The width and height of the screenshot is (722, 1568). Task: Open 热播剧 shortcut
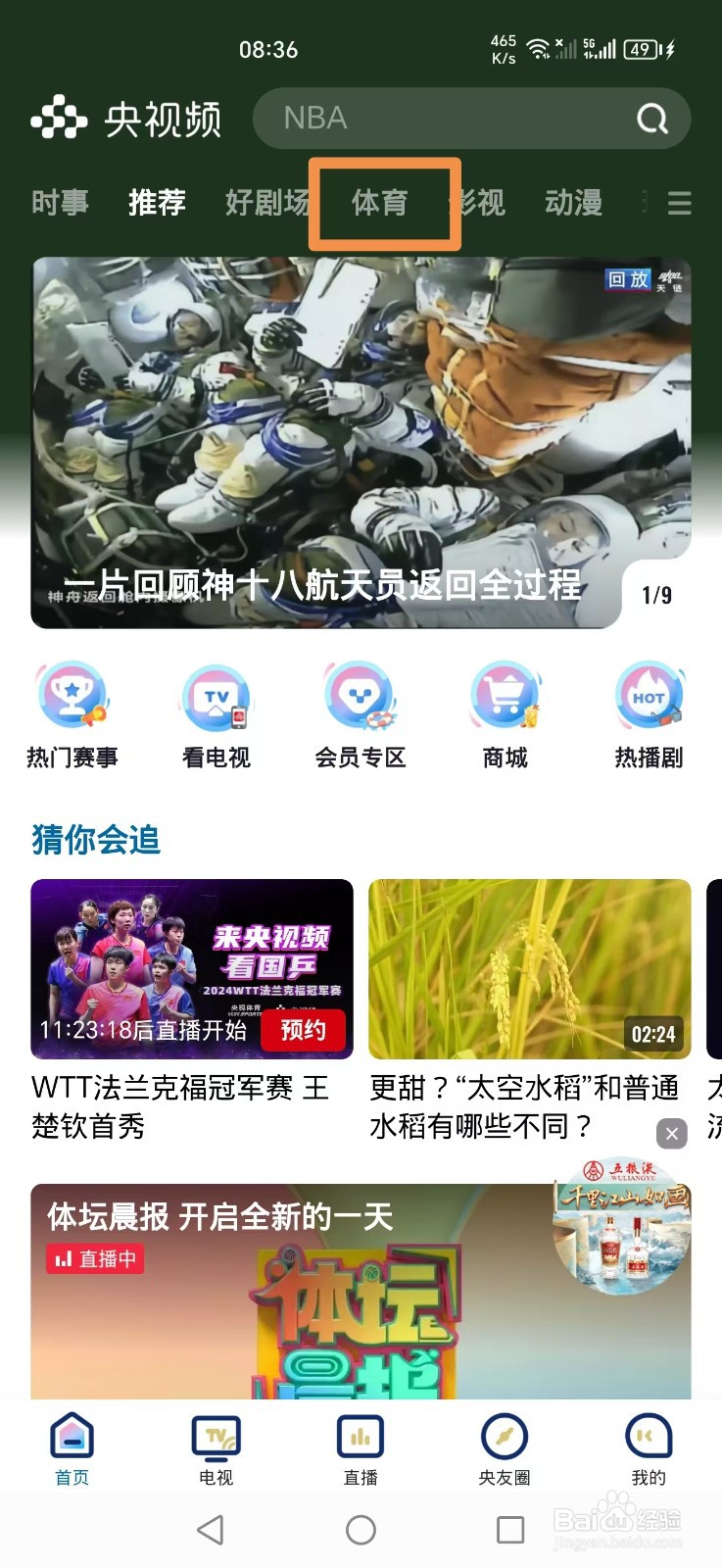pyautogui.click(x=649, y=713)
